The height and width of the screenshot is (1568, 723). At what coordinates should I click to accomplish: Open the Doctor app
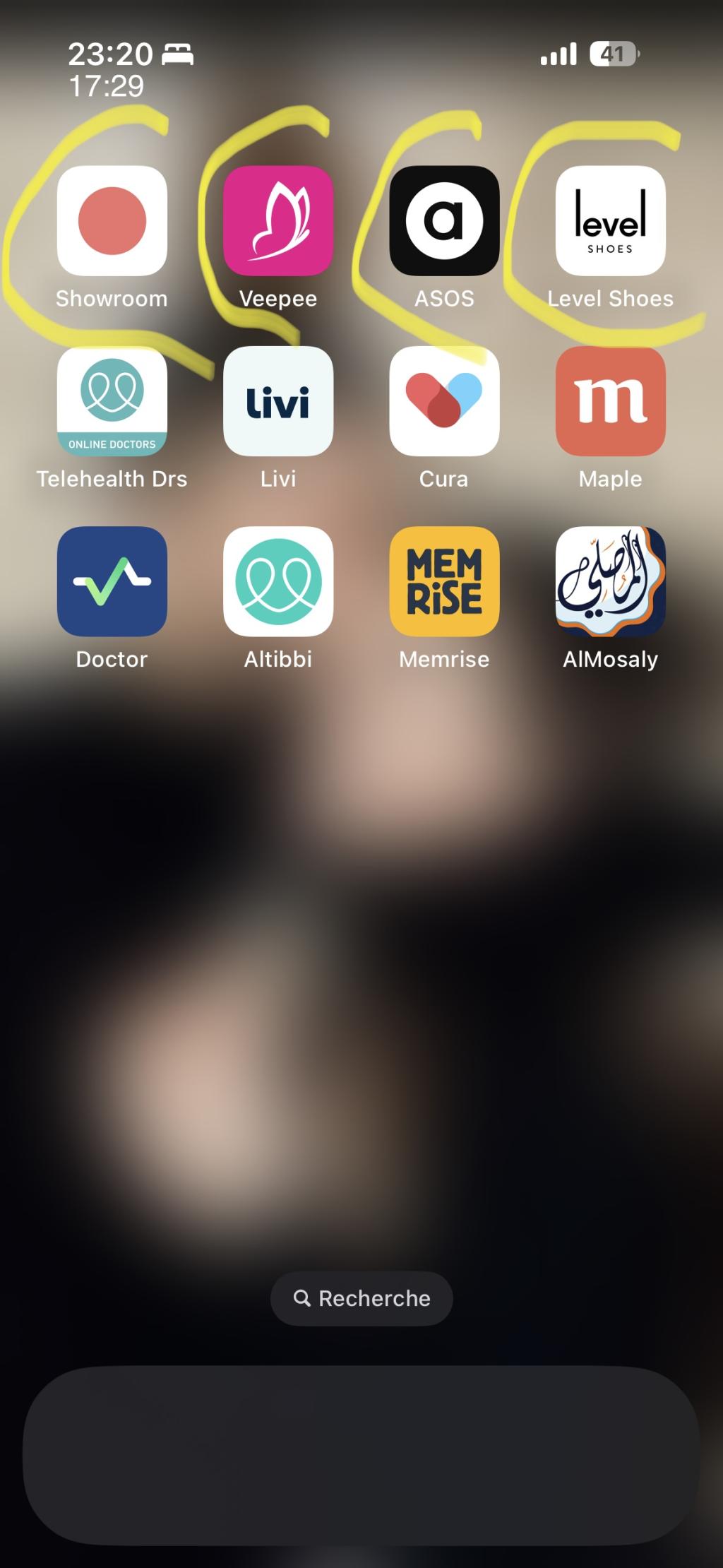(112, 581)
